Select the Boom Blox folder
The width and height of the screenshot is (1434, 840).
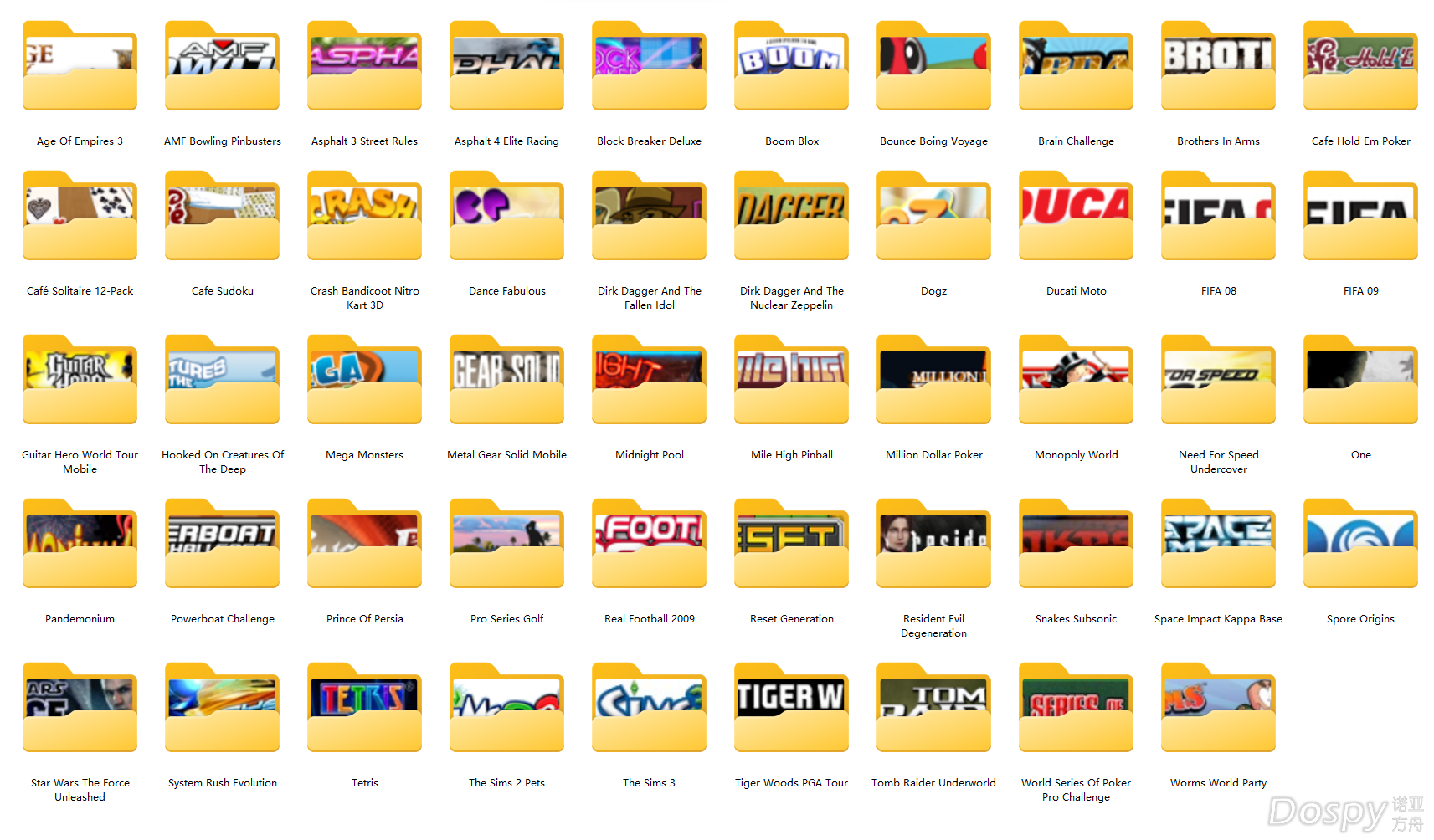(791, 69)
